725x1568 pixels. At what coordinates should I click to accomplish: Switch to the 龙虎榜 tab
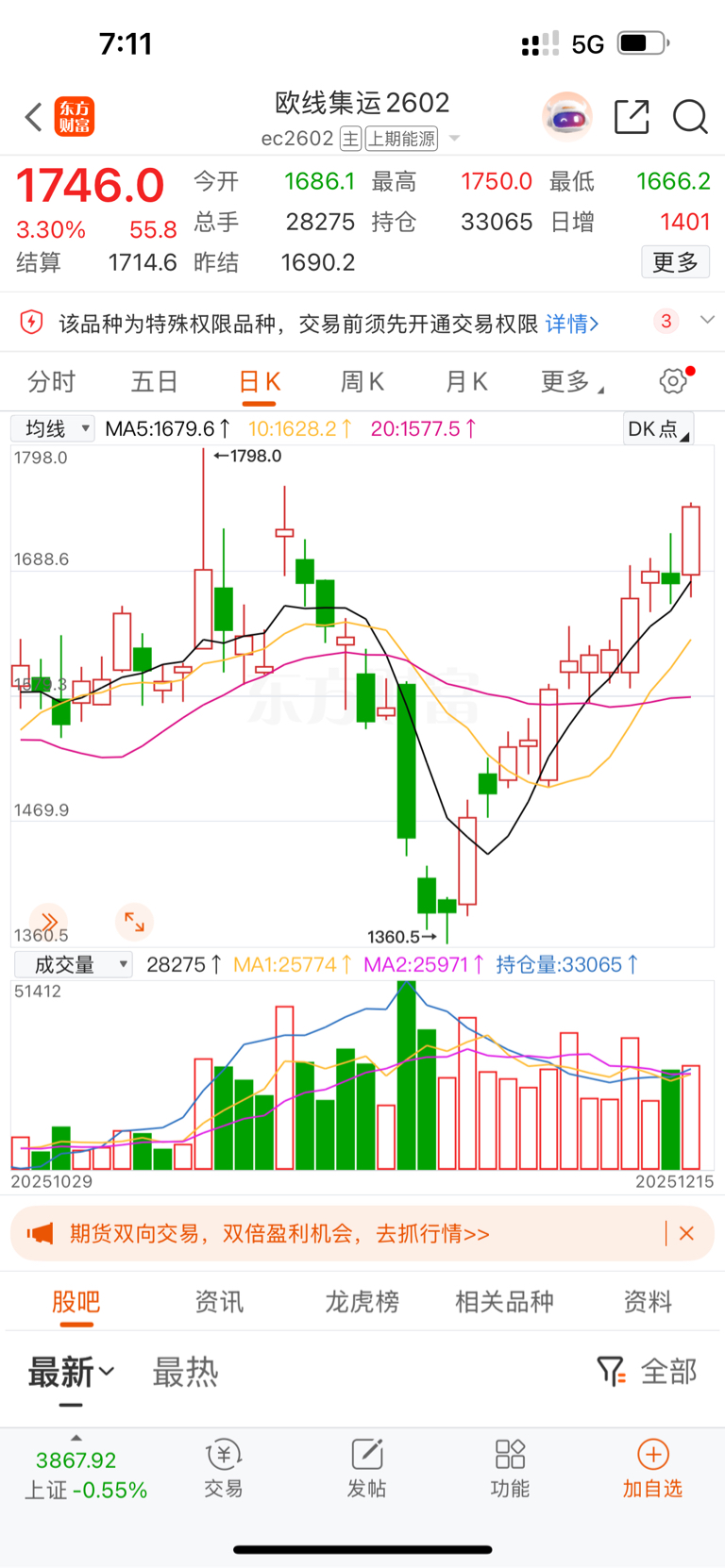tap(362, 1302)
